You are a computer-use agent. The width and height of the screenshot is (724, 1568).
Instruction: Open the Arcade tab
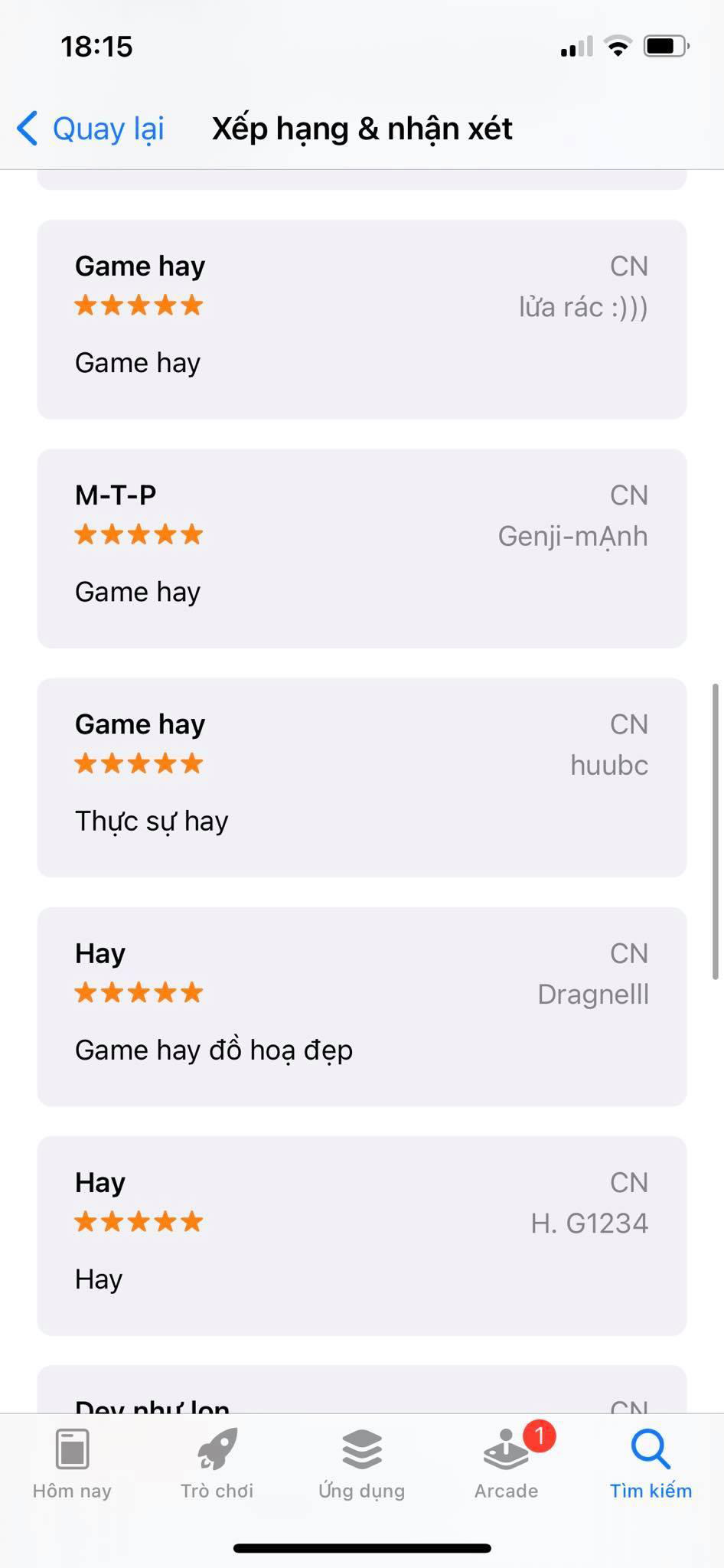point(507,1464)
